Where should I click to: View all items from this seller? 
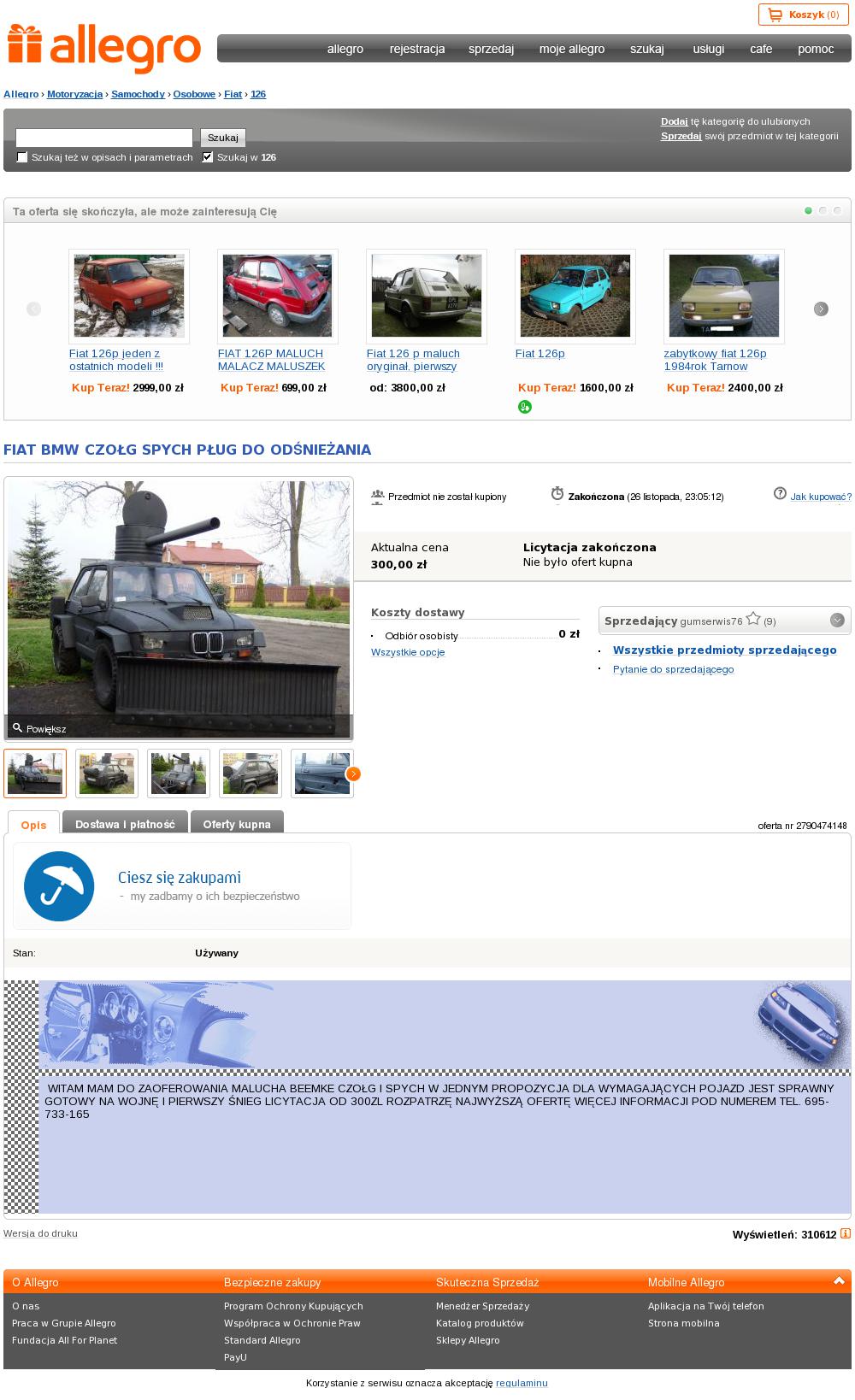[725, 650]
